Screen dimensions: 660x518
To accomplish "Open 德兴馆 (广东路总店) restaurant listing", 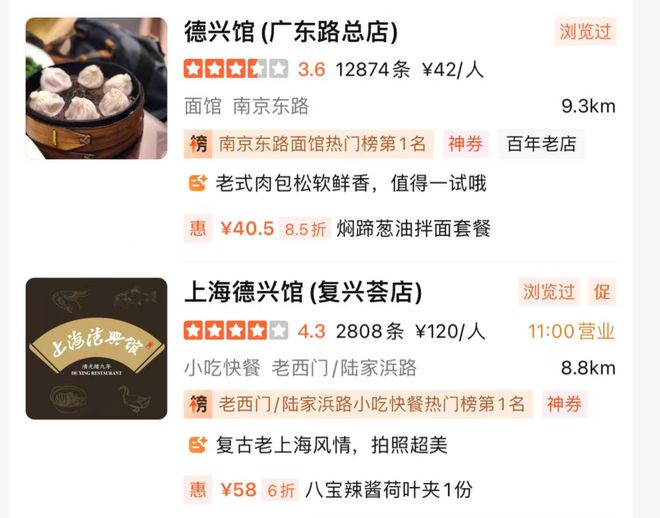I will tap(291, 32).
